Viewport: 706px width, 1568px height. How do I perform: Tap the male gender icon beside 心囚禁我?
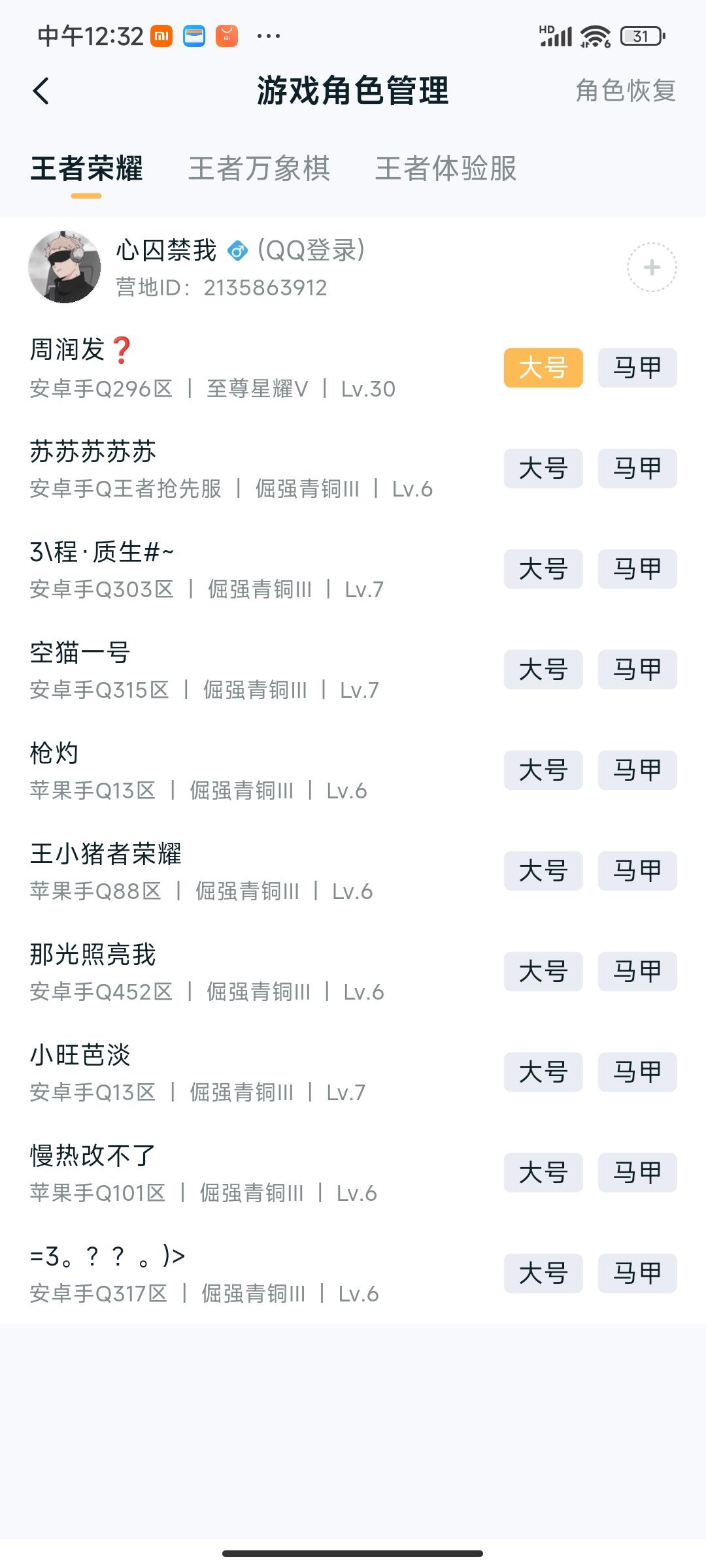point(237,250)
